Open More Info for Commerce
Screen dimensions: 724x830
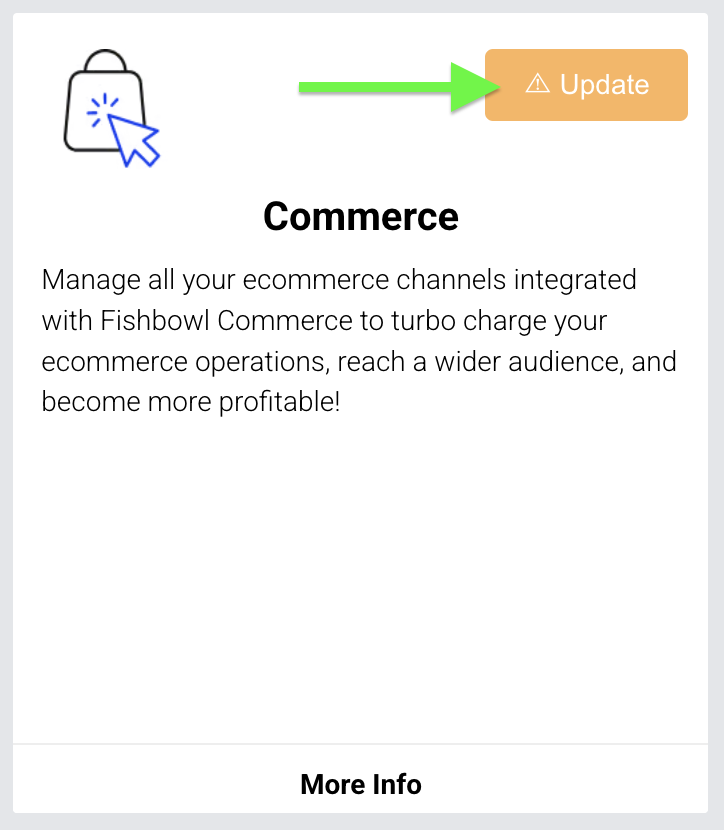point(361,783)
